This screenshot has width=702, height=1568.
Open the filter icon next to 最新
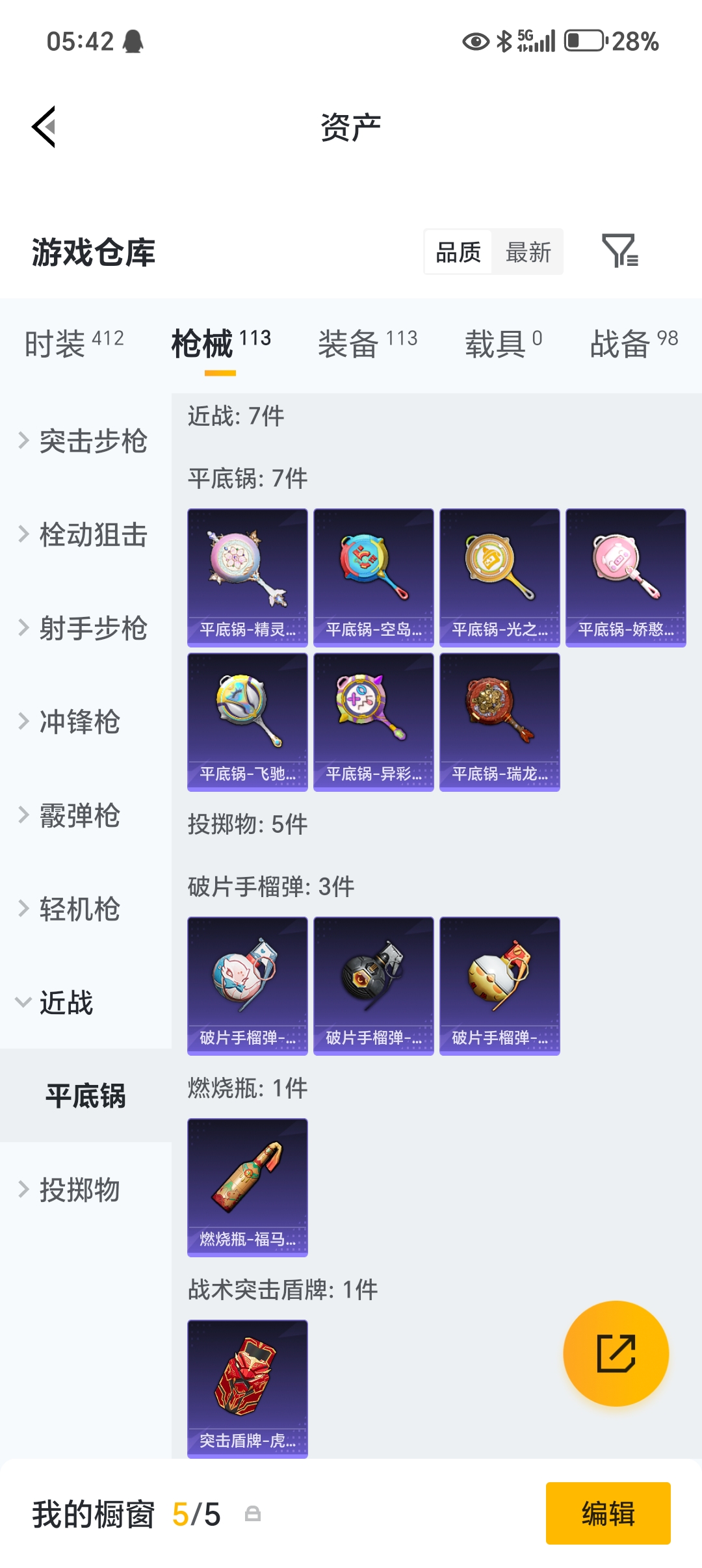(619, 252)
